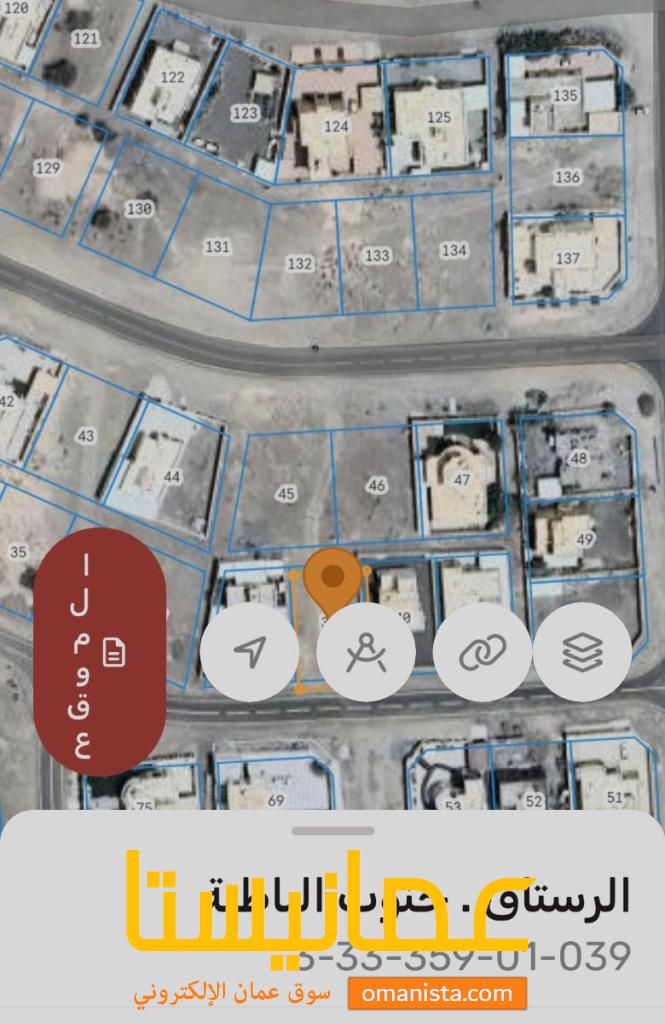
Task: Tap the navigation arrow button
Action: tap(249, 652)
